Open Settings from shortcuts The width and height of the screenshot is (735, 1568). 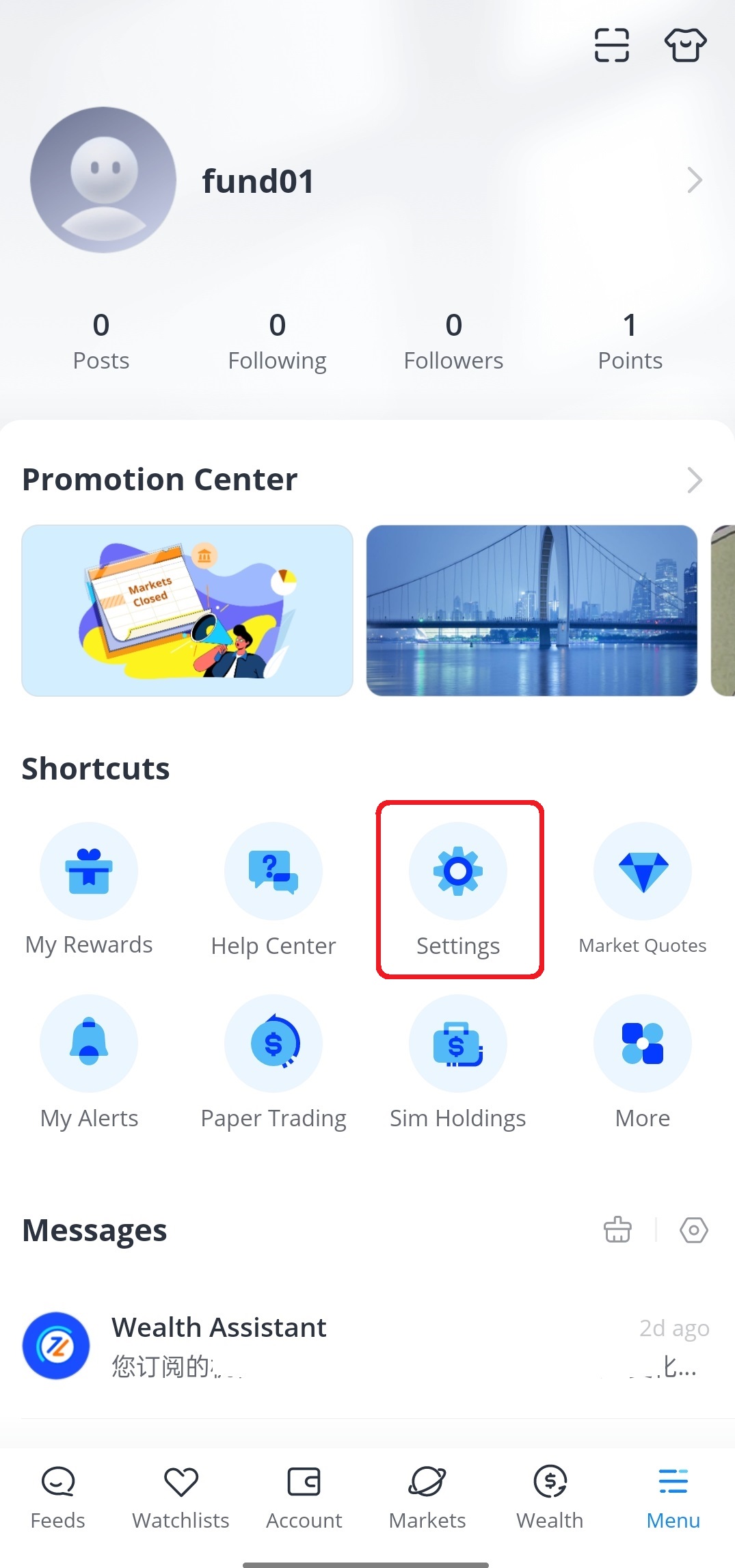tap(458, 889)
